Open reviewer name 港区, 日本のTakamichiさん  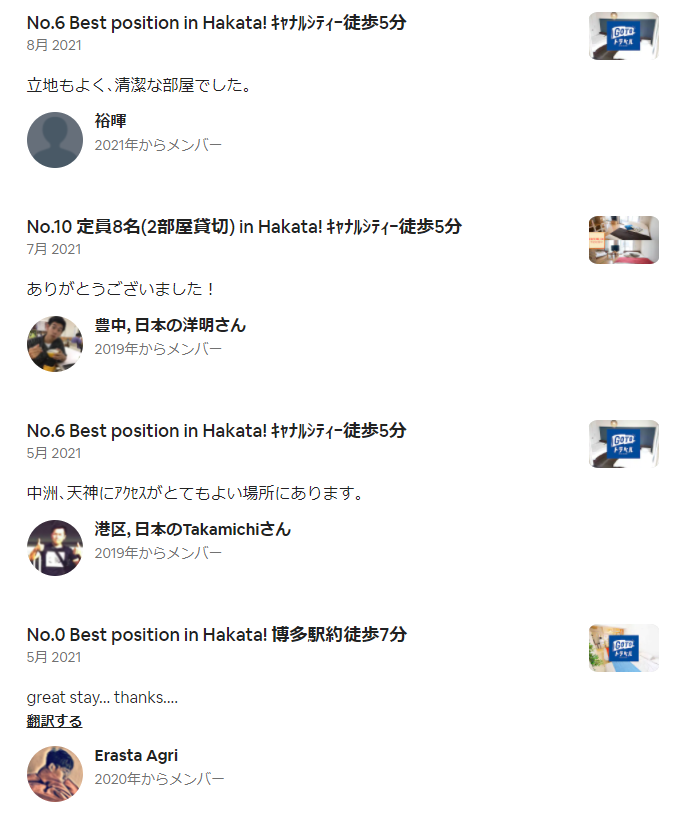coord(192,529)
